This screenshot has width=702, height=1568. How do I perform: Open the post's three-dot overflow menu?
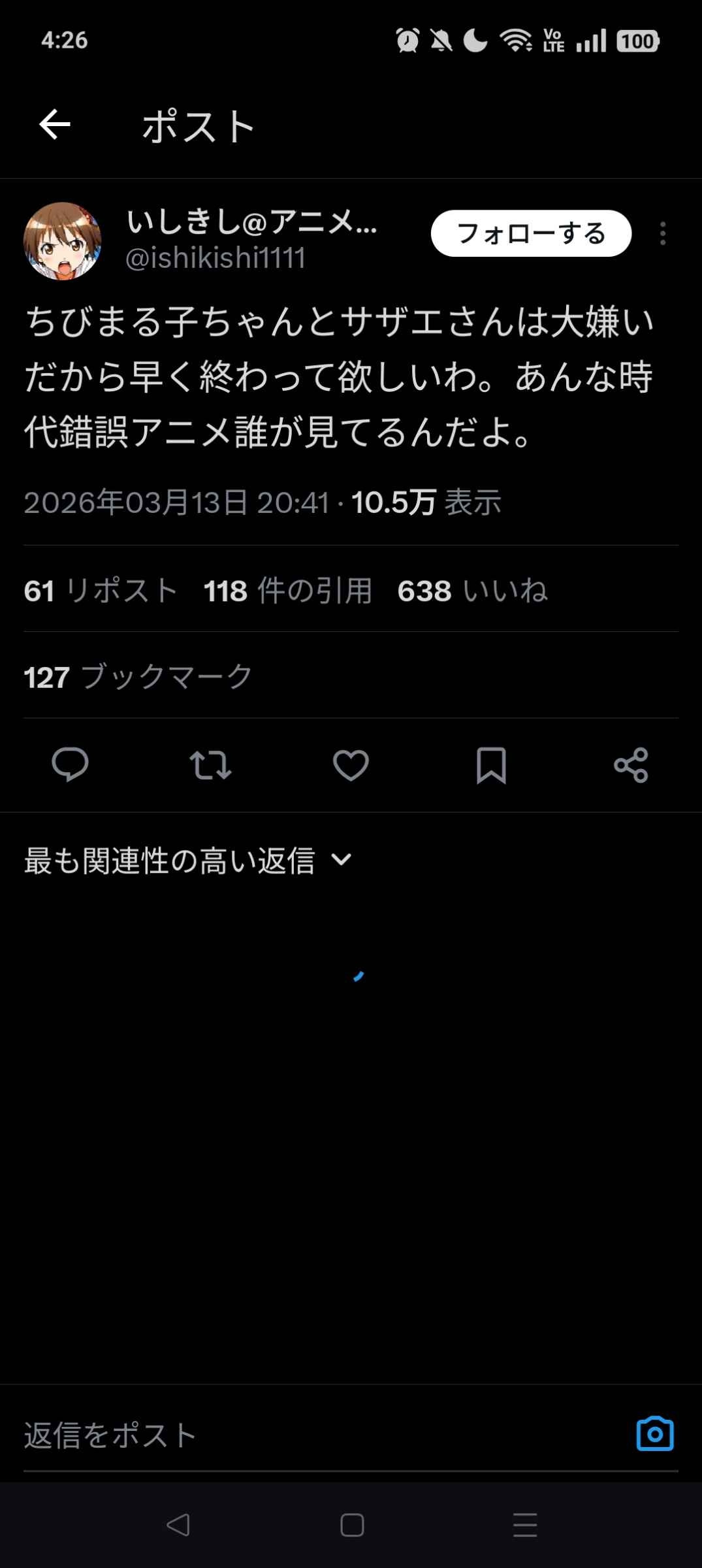tap(663, 233)
